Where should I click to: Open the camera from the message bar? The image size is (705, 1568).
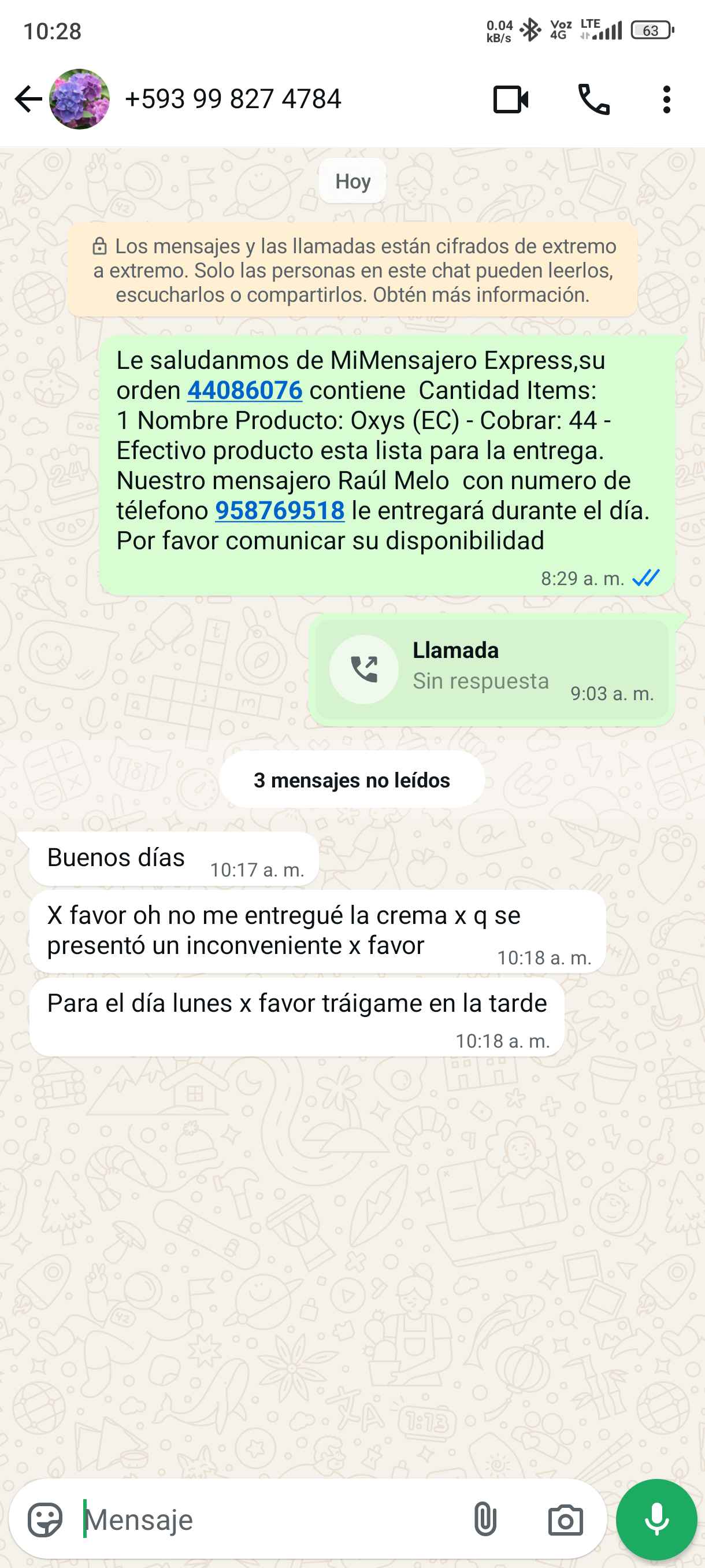[566, 1520]
